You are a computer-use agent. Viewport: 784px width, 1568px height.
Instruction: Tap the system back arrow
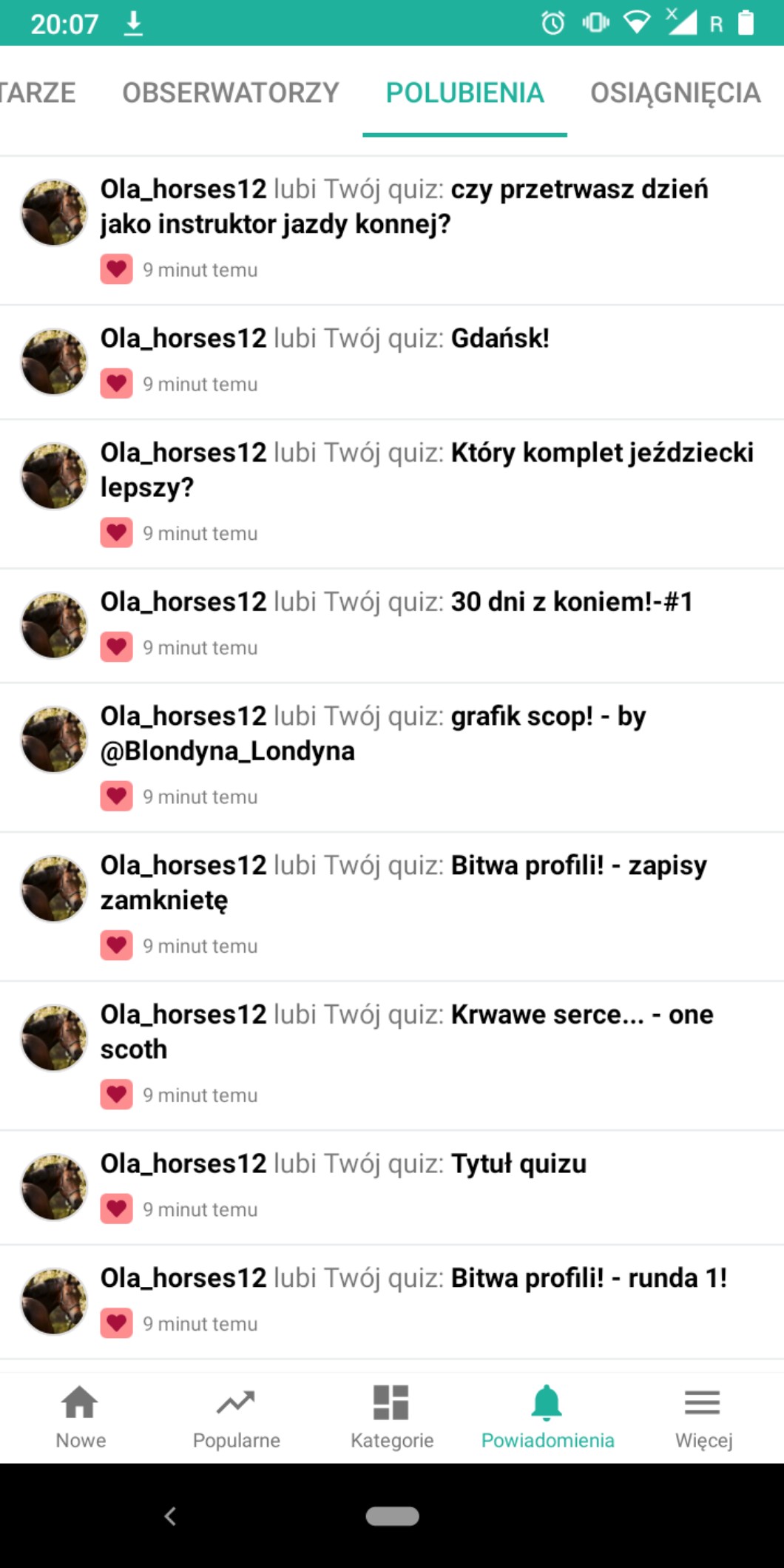170,1516
